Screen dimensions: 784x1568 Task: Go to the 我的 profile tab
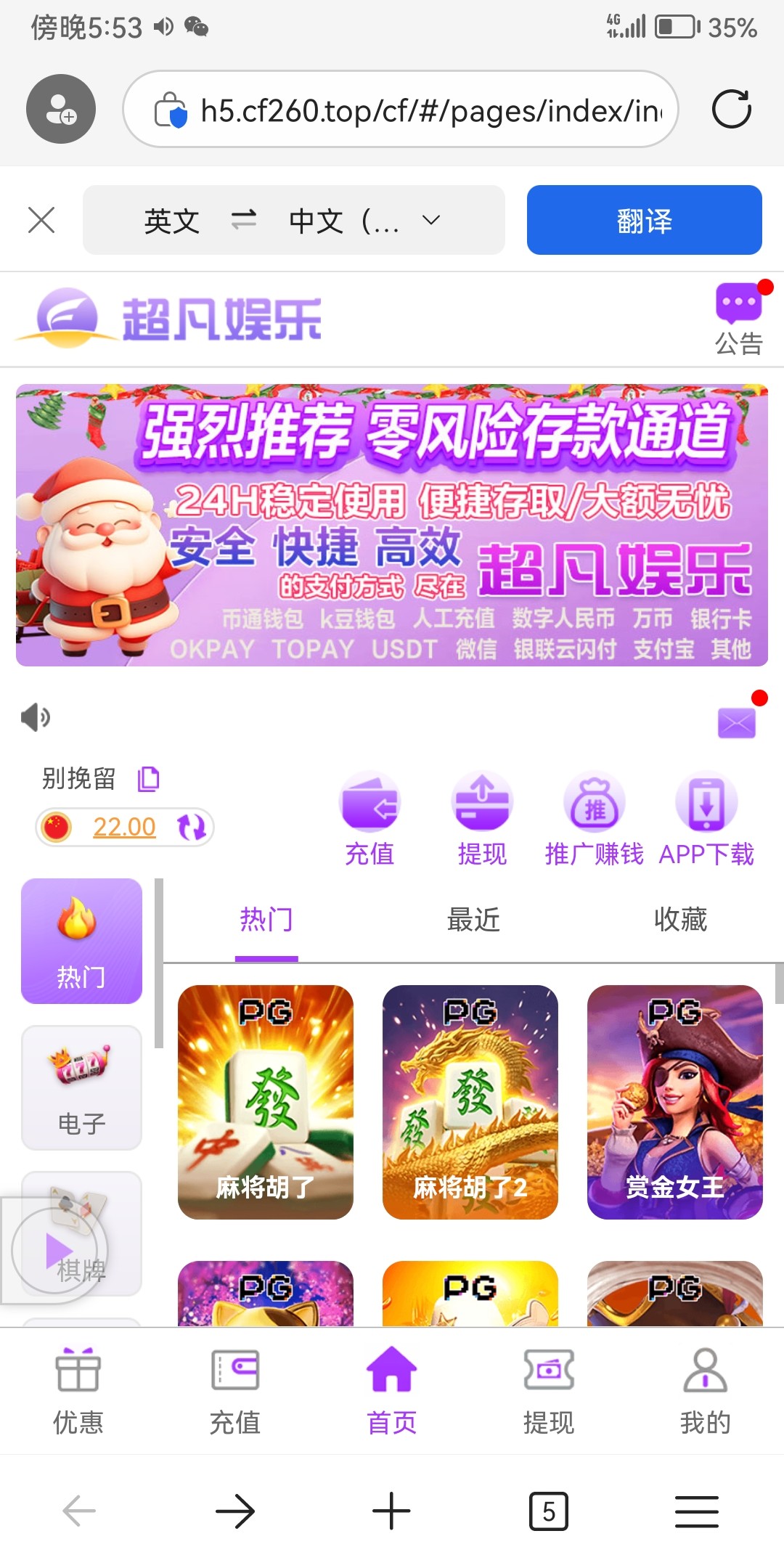[x=705, y=1390]
